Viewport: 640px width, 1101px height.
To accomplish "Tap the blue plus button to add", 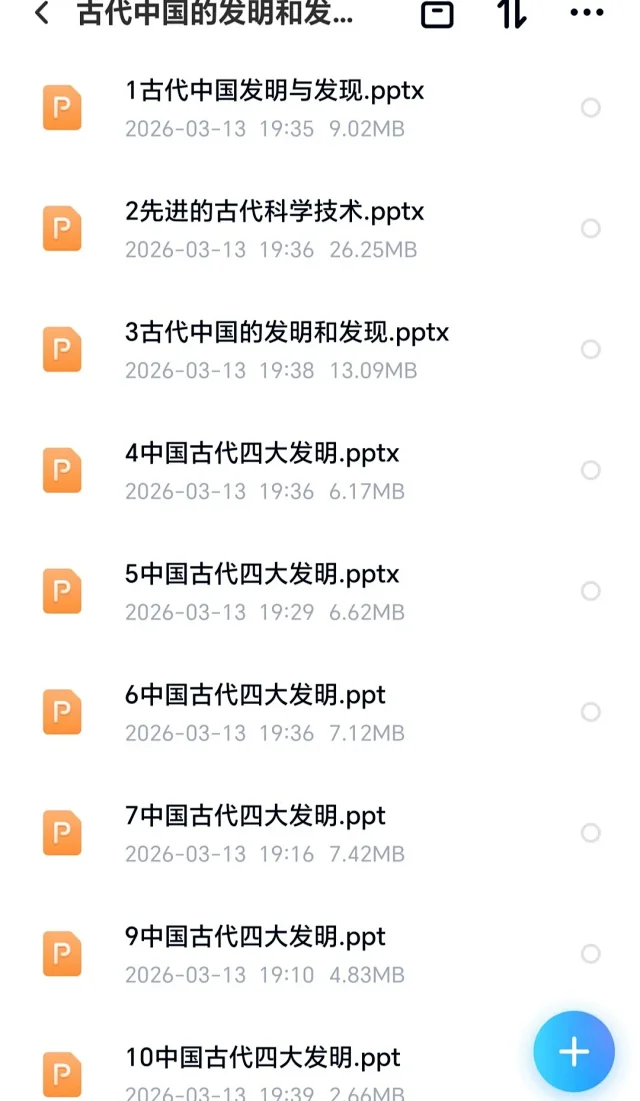I will (574, 1052).
